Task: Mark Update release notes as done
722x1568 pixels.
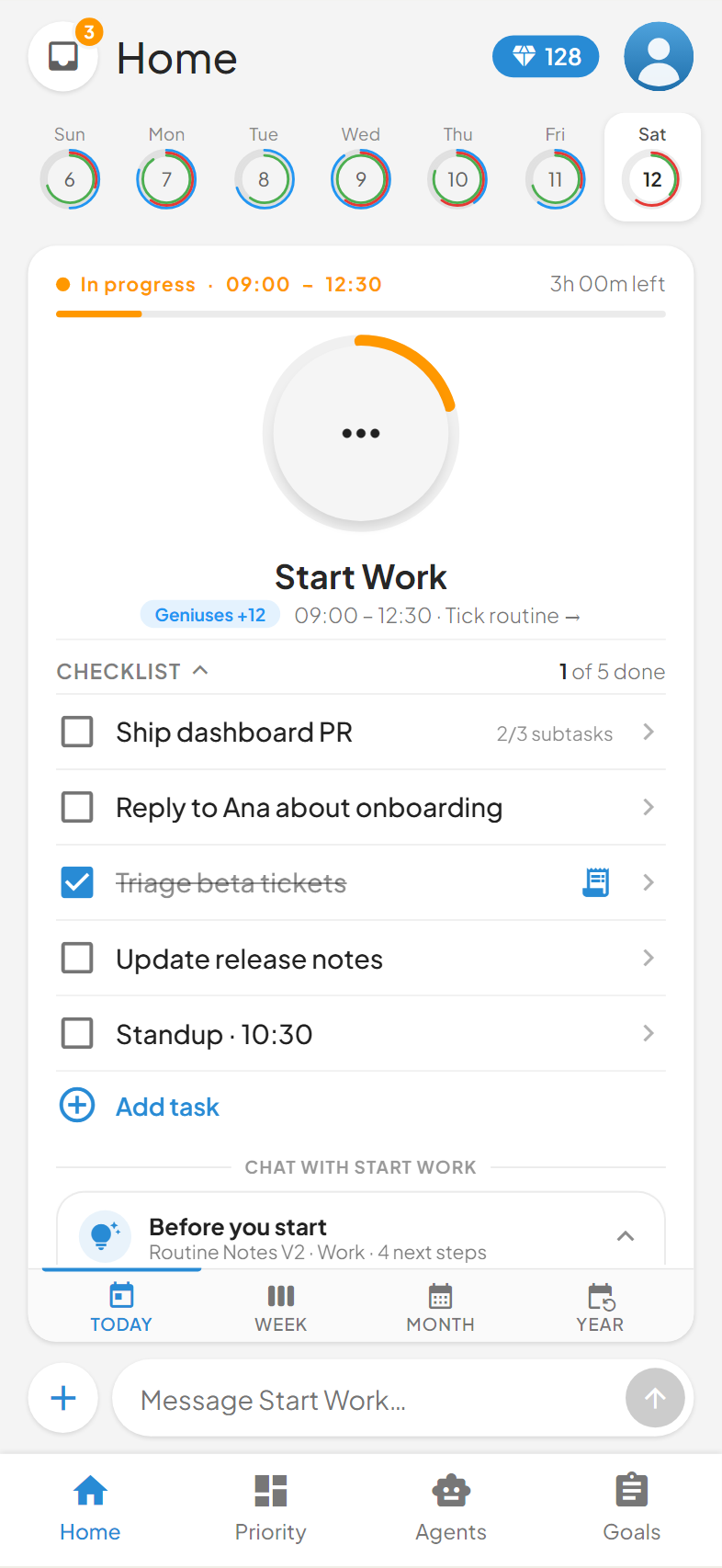Action: 77,958
